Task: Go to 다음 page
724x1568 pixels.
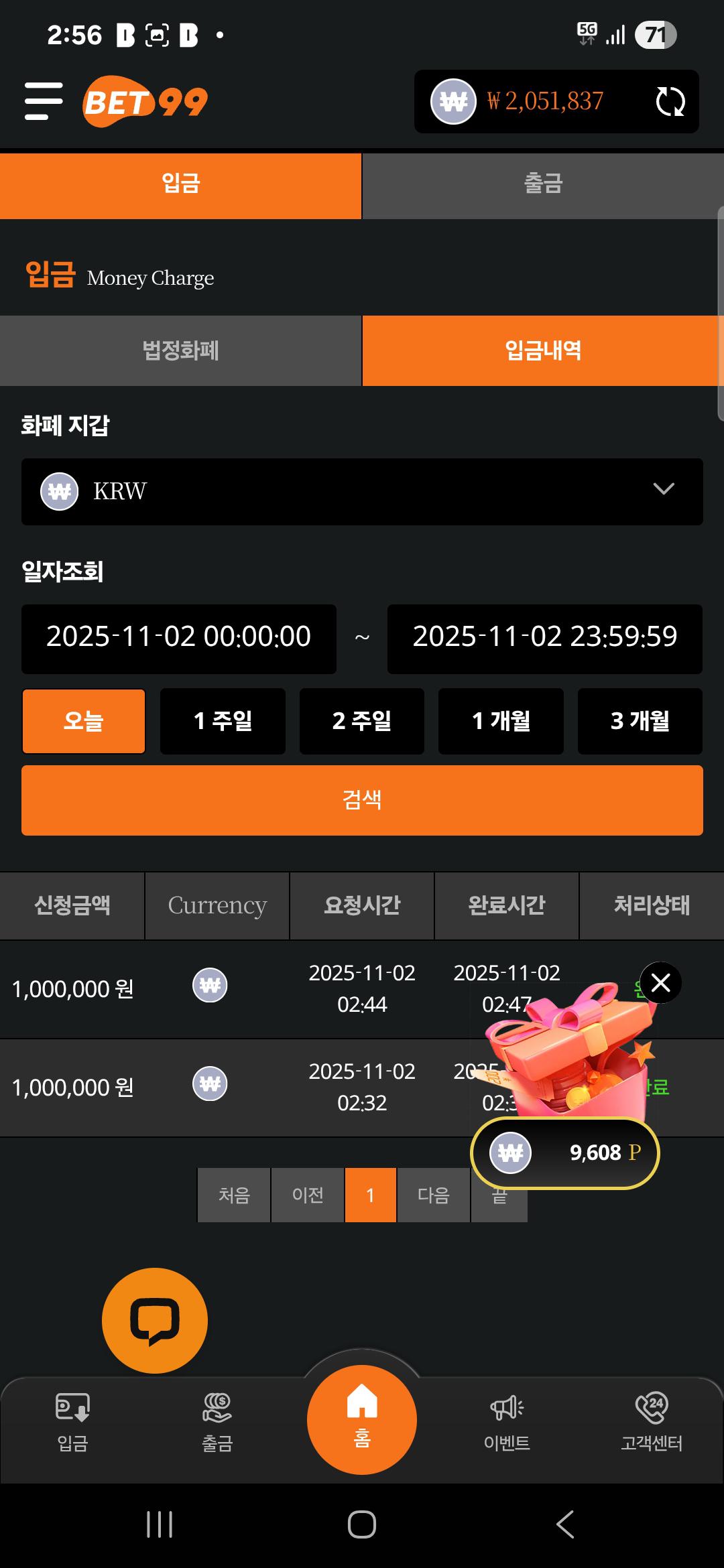Action: pyautogui.click(x=433, y=1195)
